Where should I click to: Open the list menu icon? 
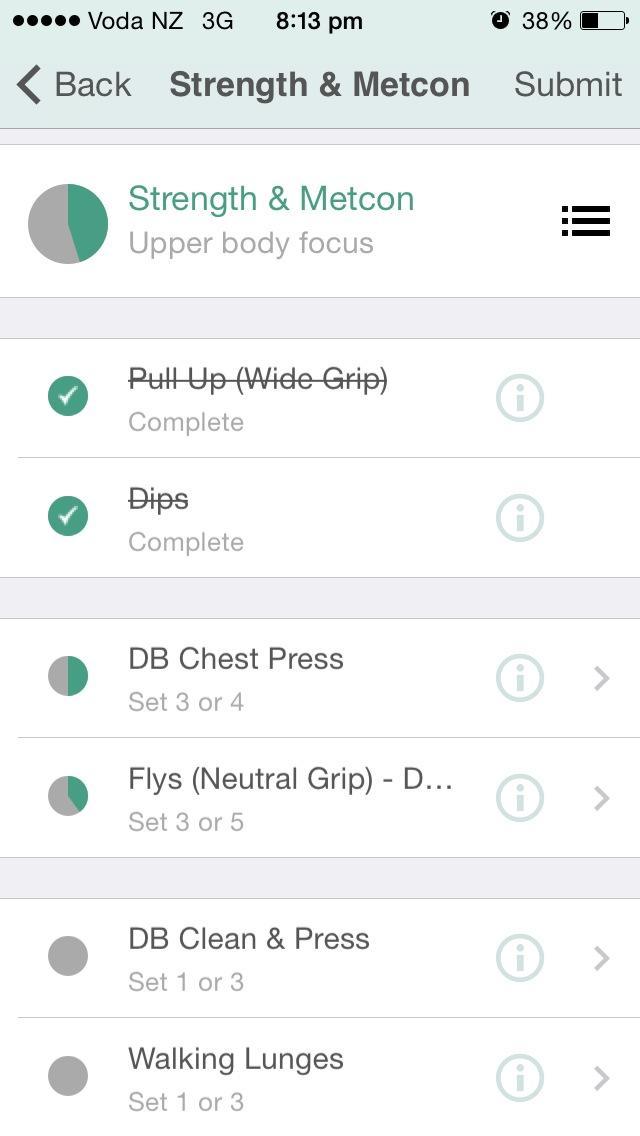pyautogui.click(x=585, y=221)
